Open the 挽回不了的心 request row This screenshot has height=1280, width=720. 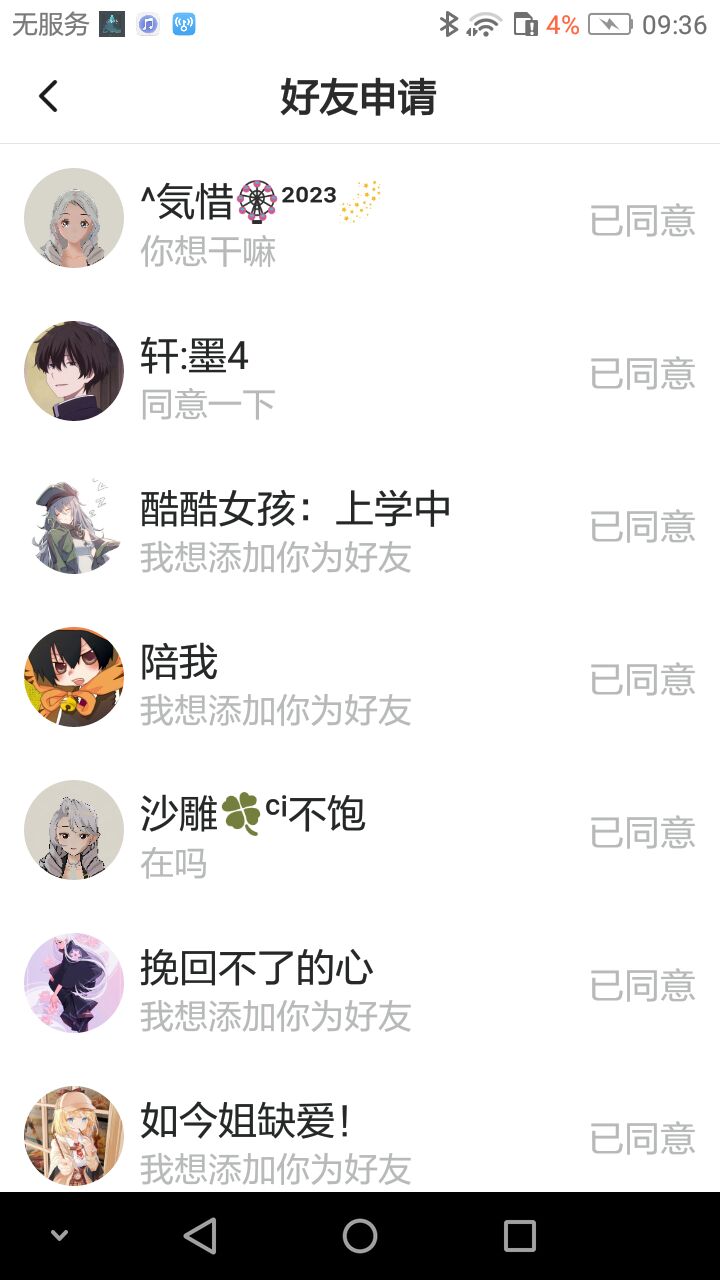point(360,985)
